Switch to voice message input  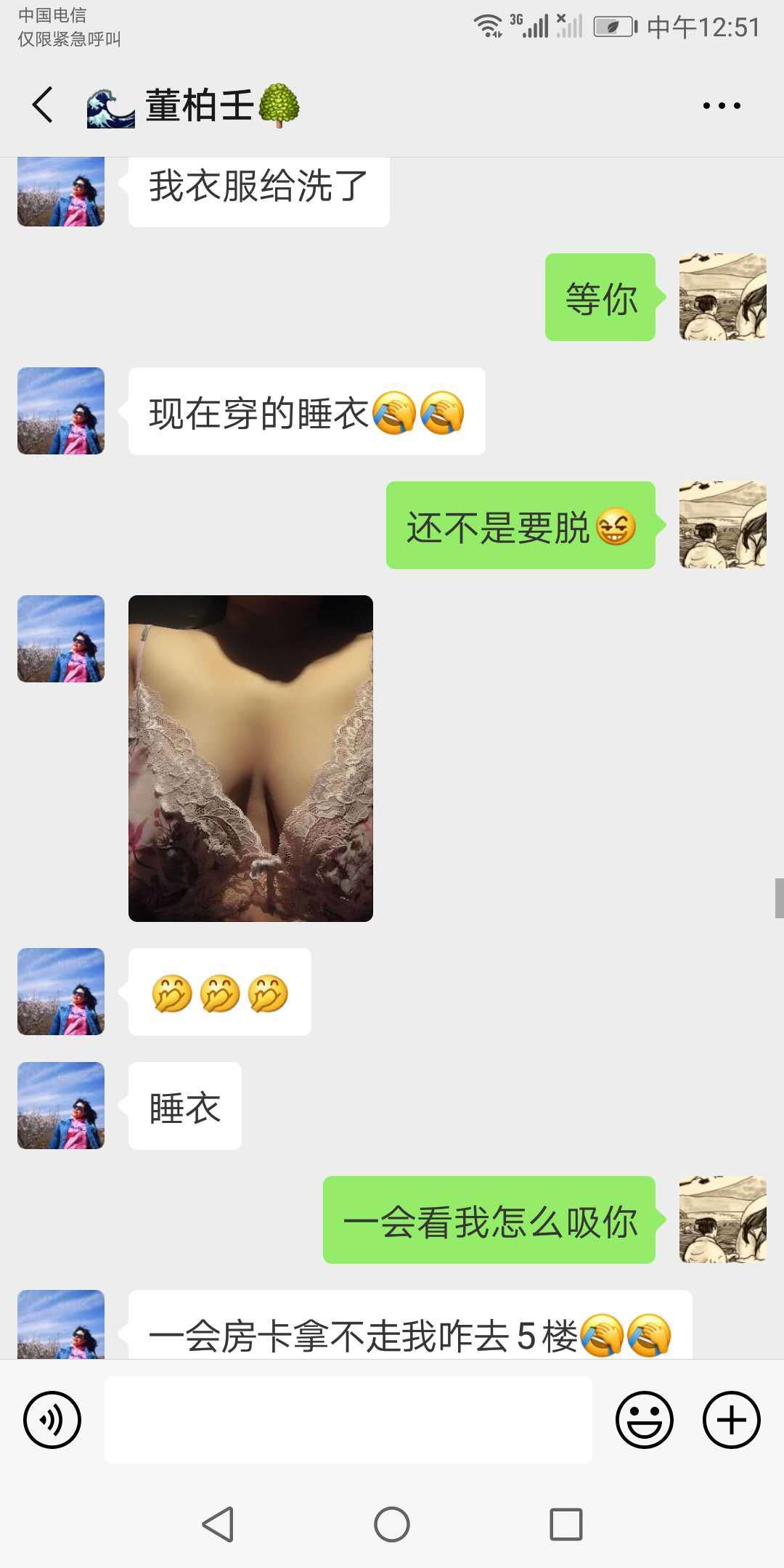pos(52,1420)
